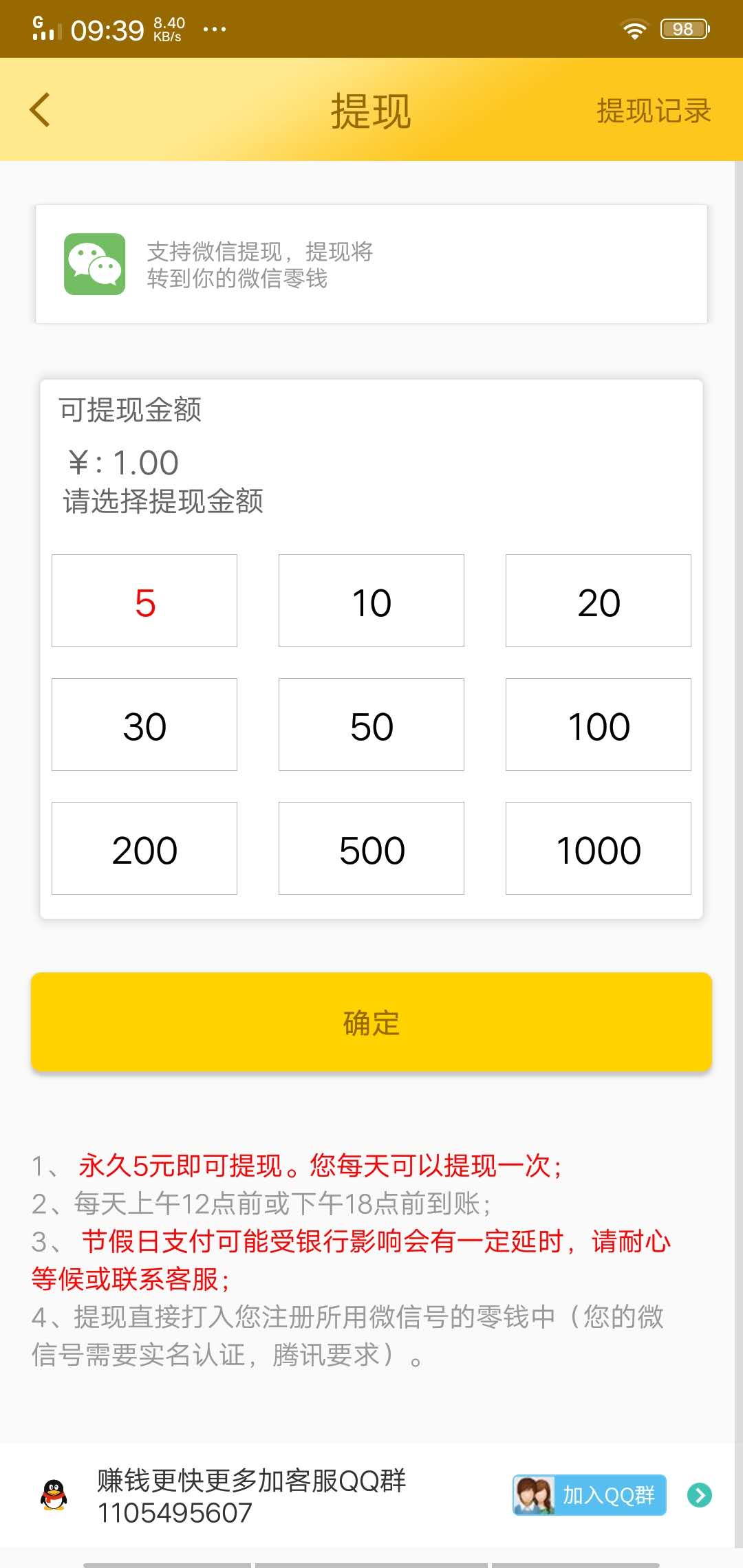The image size is (743, 1568).
Task: Open 提现记录 withdrawal history
Action: pyautogui.click(x=652, y=111)
